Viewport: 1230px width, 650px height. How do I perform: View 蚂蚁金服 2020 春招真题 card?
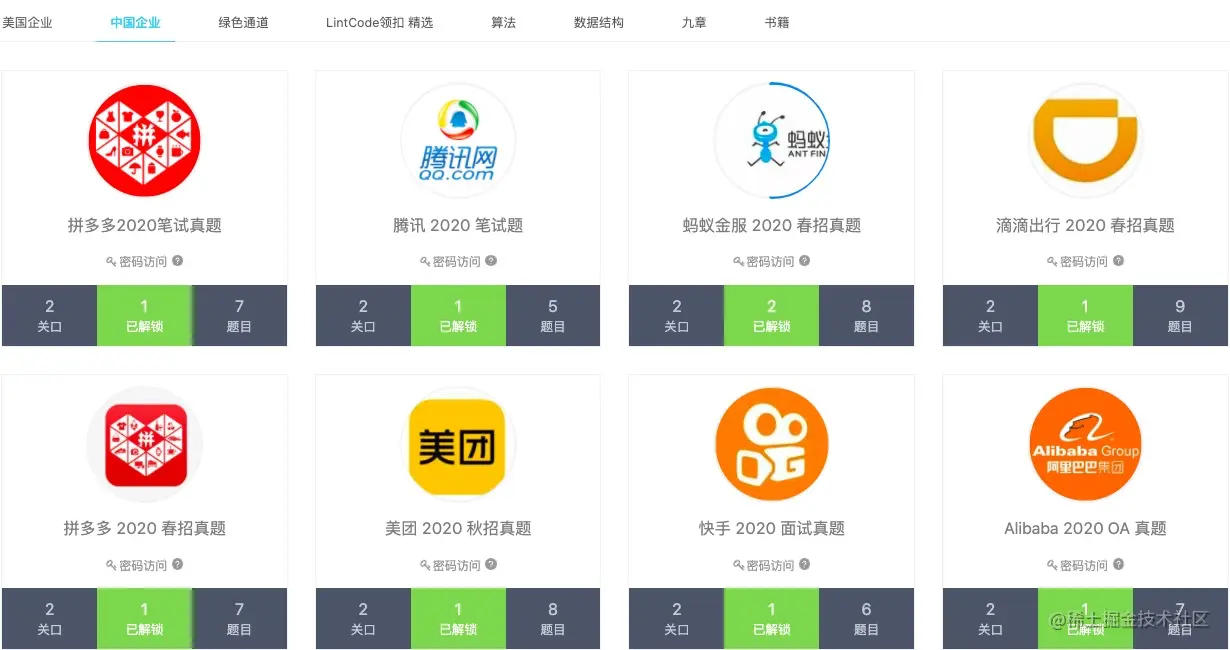coord(771,225)
